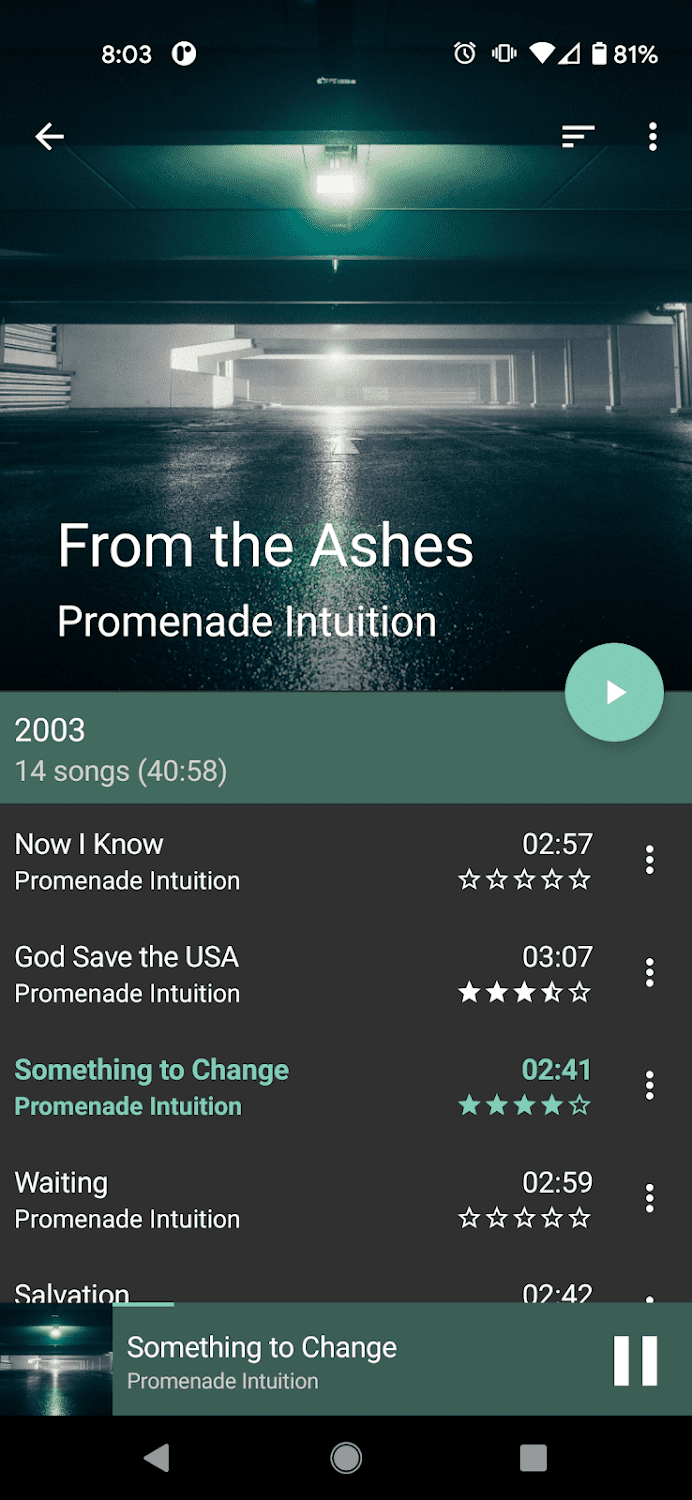Open options for Now I Know
This screenshot has width=692, height=1500.
pos(649,860)
